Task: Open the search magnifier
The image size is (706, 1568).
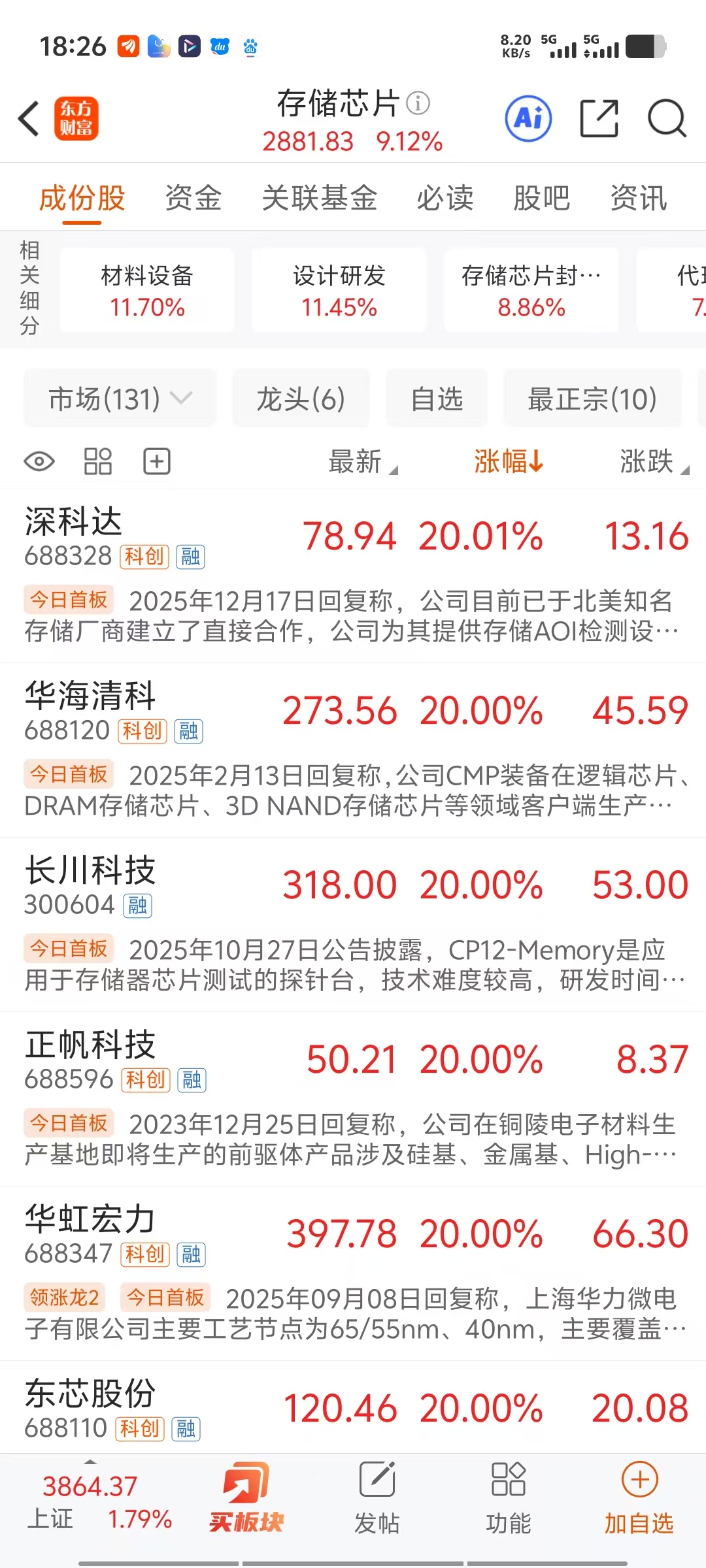Action: click(x=667, y=119)
